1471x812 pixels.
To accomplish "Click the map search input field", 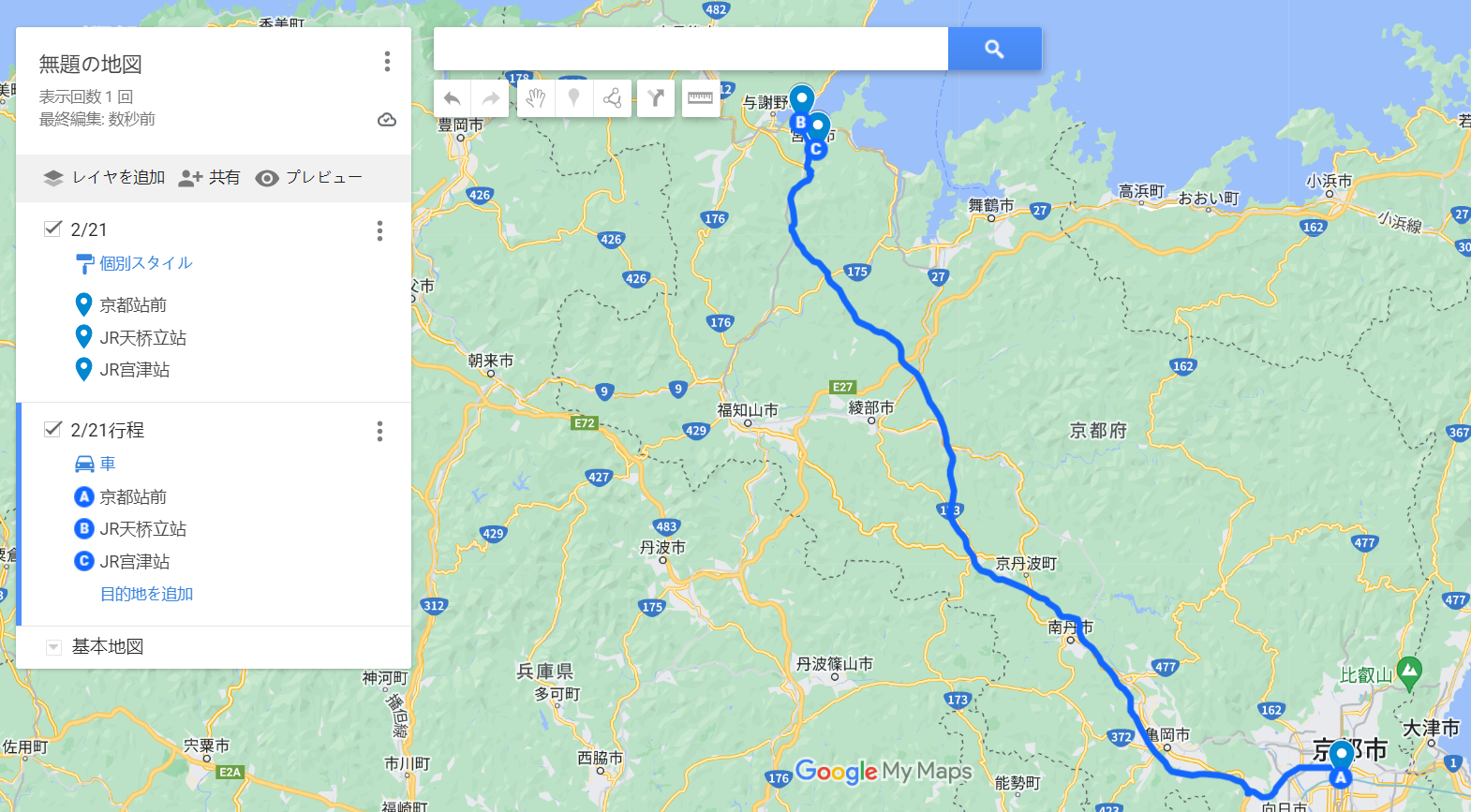I will click(x=691, y=49).
